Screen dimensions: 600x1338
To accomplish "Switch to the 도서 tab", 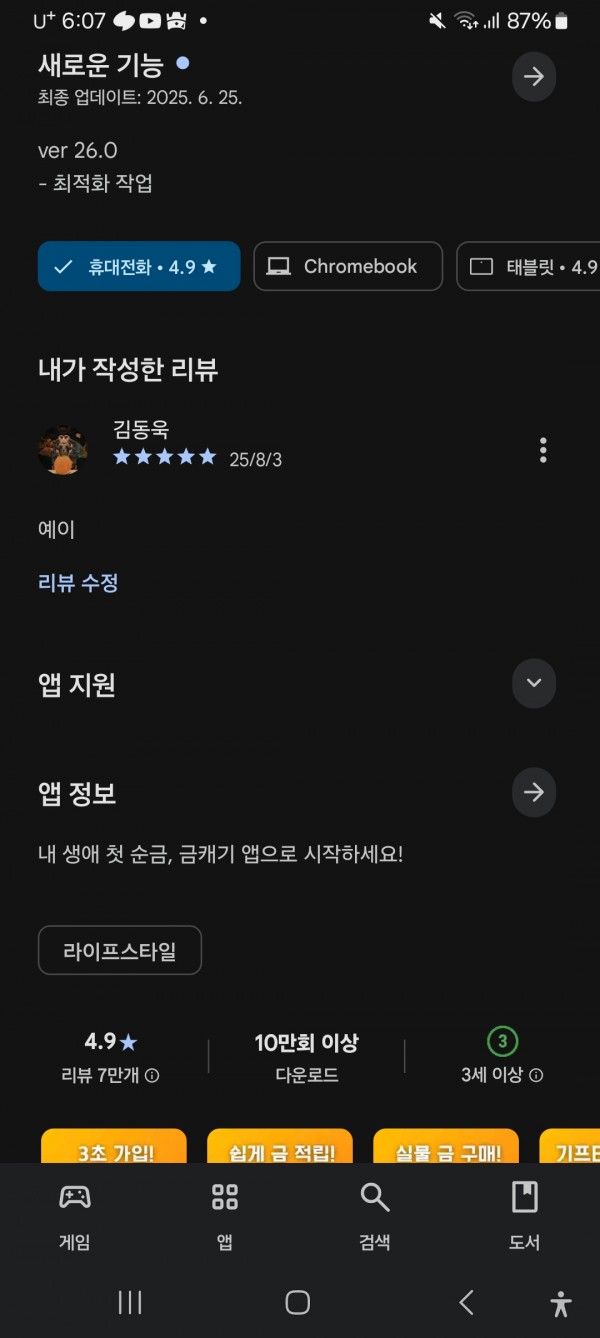I will 525,1215.
